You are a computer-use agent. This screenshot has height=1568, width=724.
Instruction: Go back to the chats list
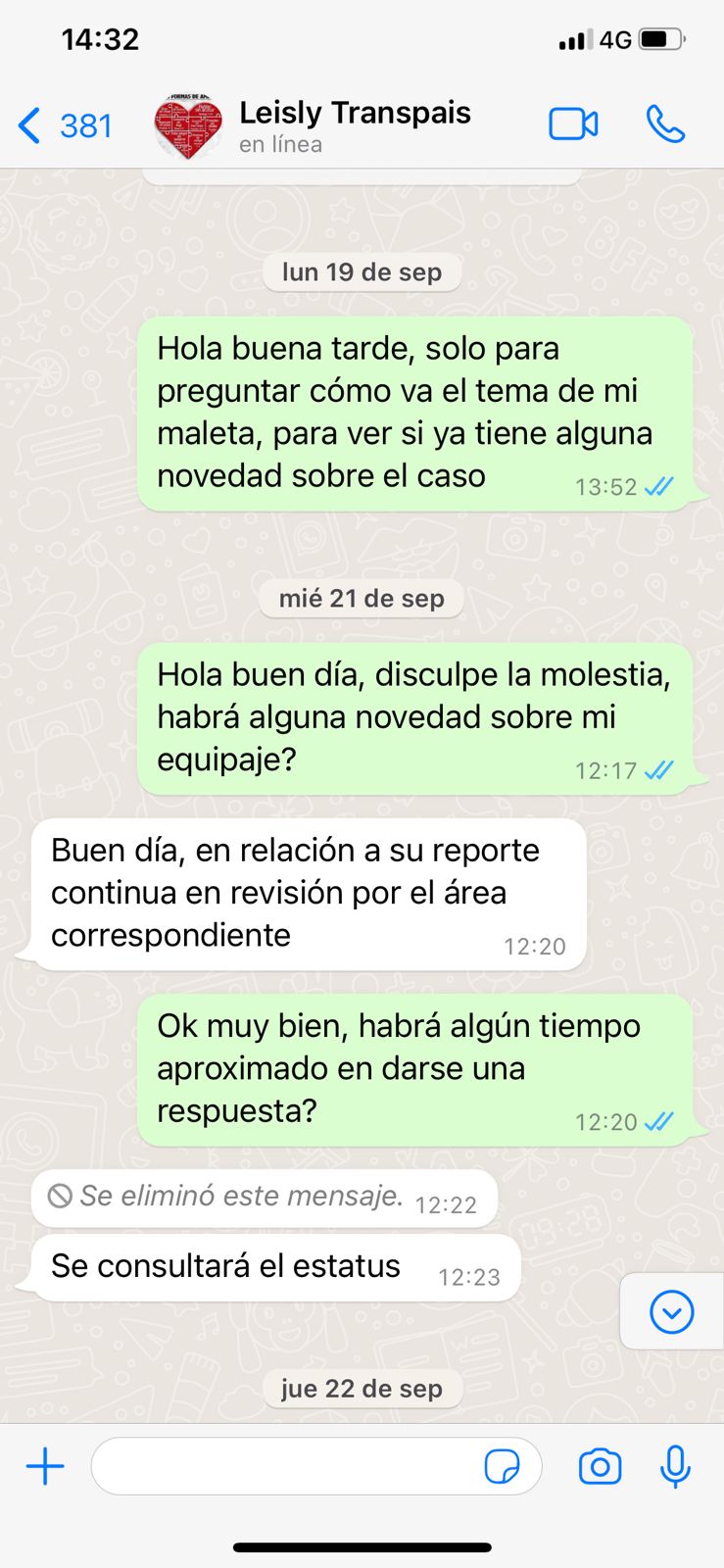(63, 125)
